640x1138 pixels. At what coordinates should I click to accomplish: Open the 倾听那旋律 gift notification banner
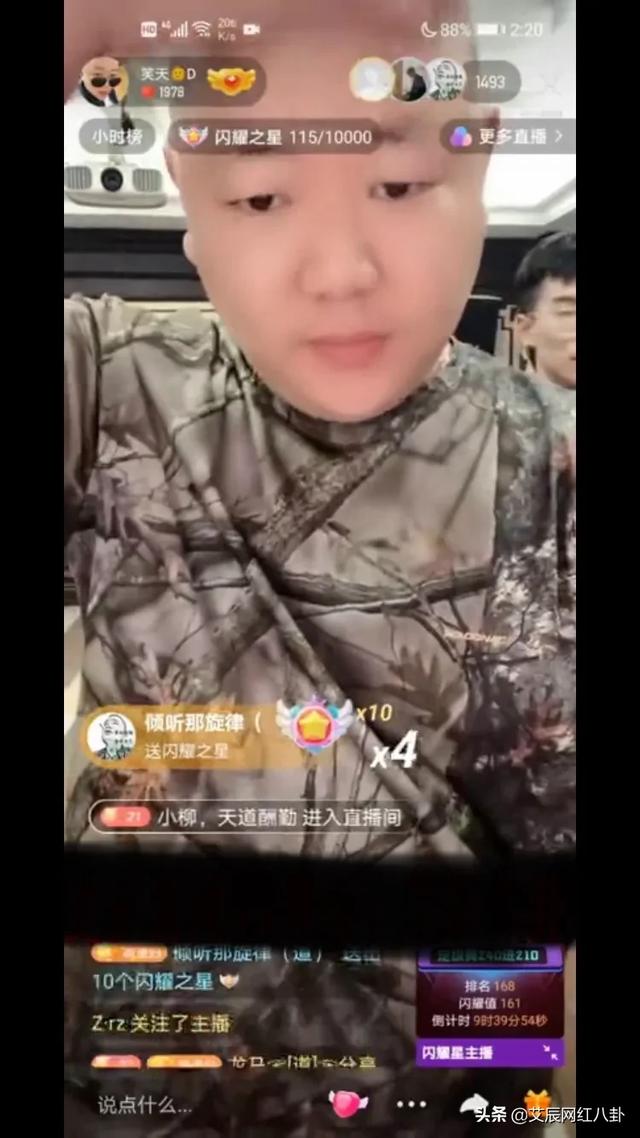click(175, 735)
